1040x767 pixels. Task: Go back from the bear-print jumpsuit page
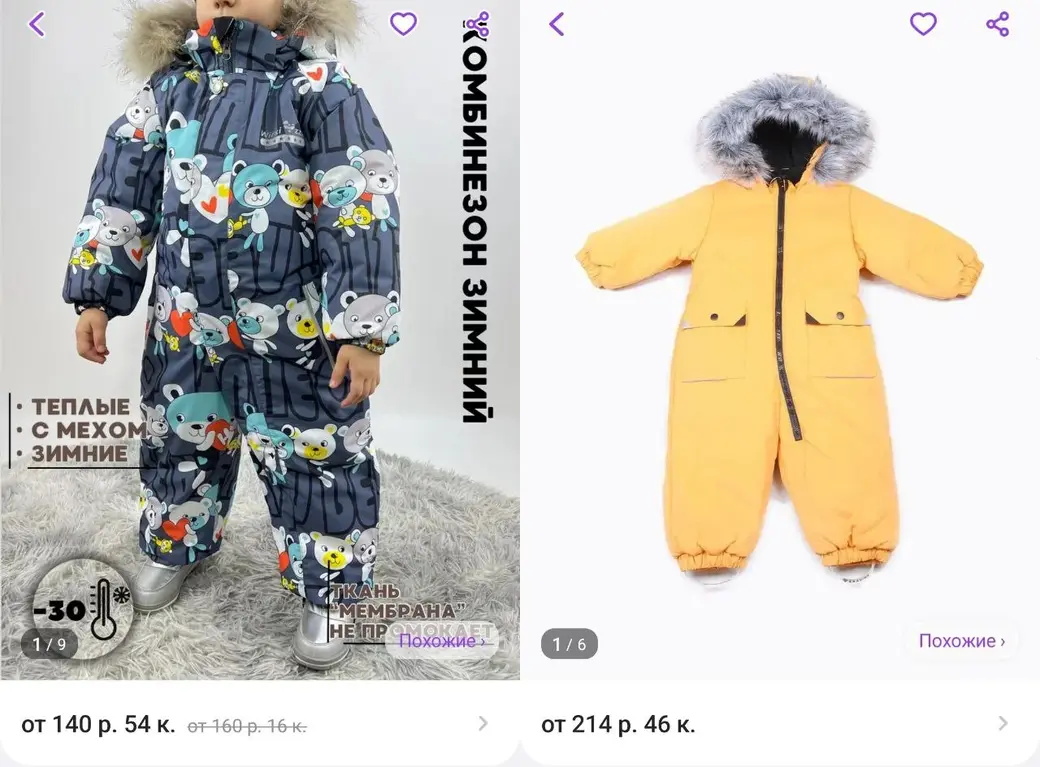[x=37, y=24]
